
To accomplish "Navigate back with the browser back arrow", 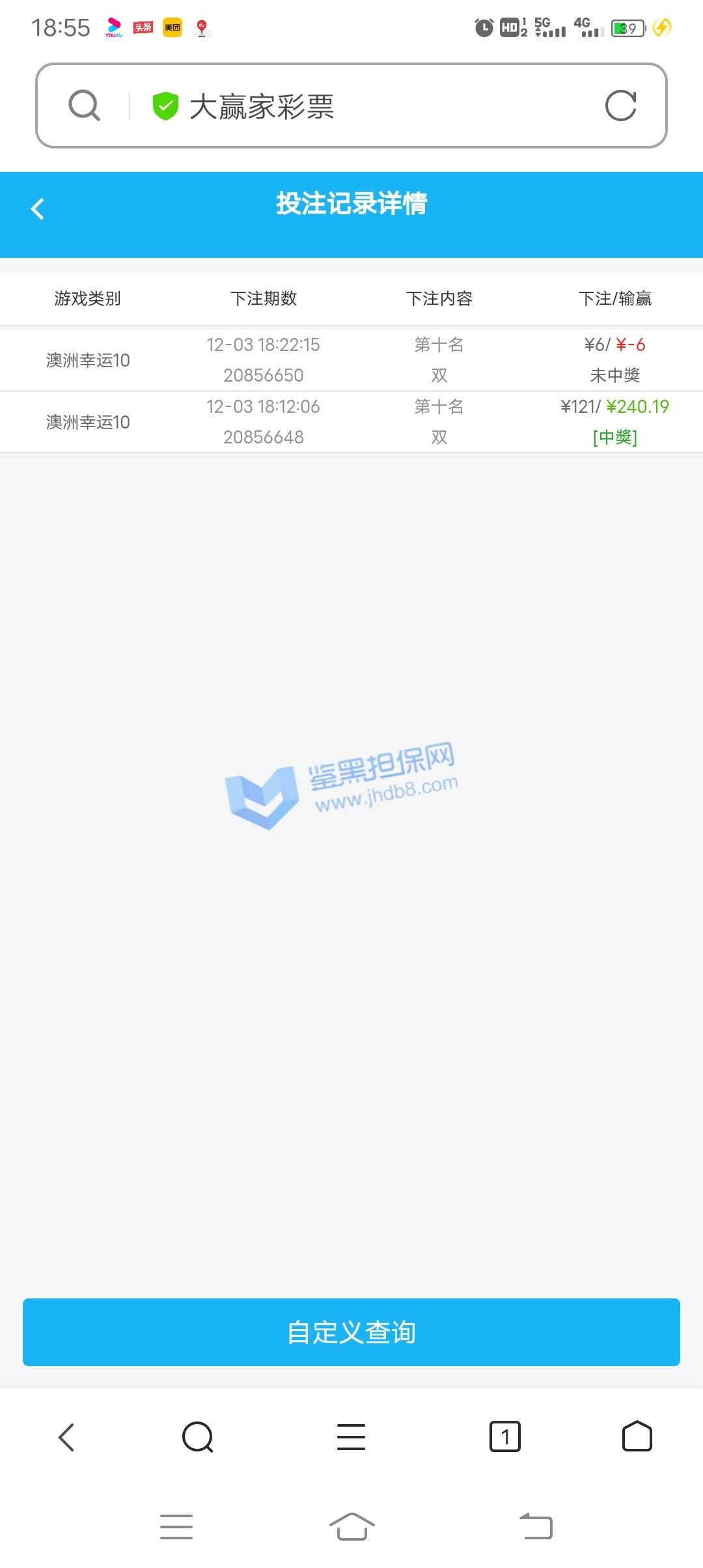I will pos(66,1436).
